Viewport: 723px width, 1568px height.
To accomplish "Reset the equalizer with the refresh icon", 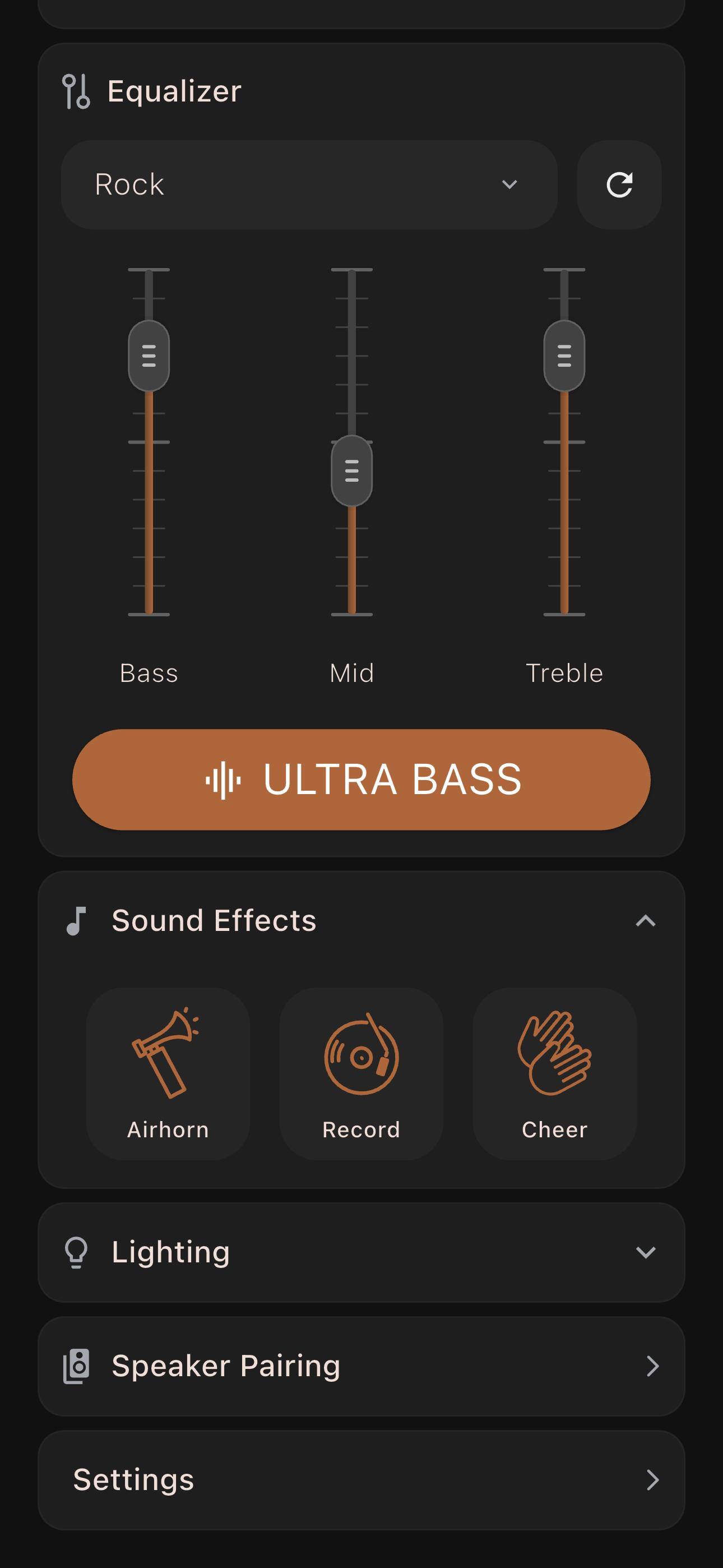I will click(x=619, y=185).
